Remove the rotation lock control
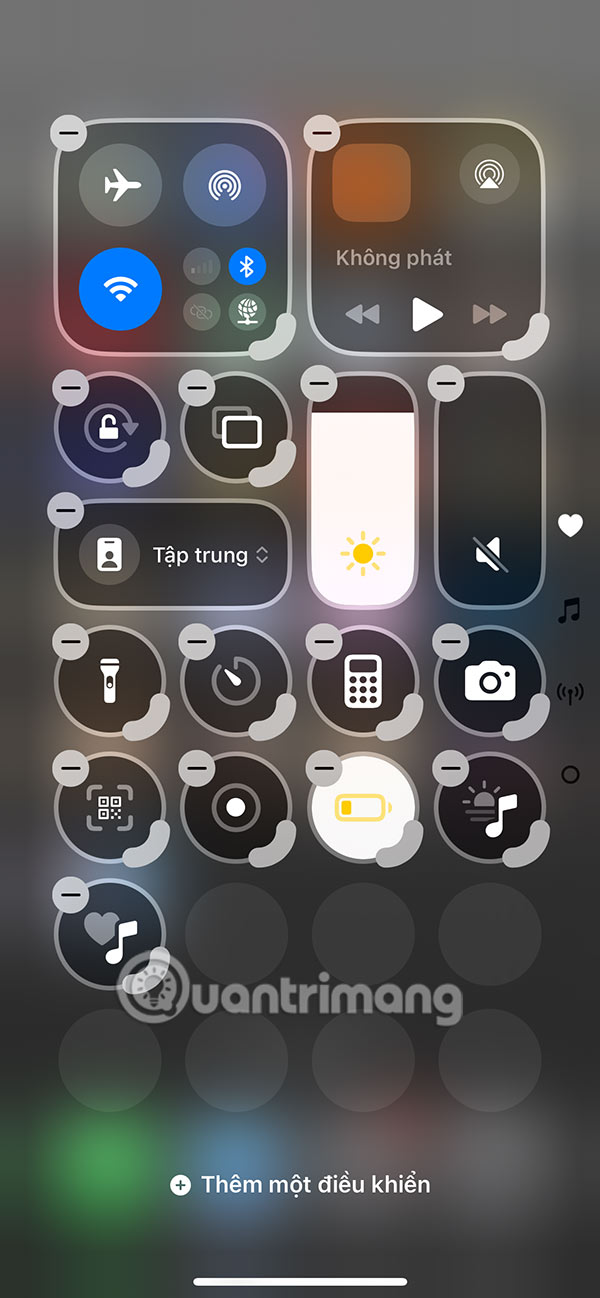The image size is (600, 1298). [68, 385]
